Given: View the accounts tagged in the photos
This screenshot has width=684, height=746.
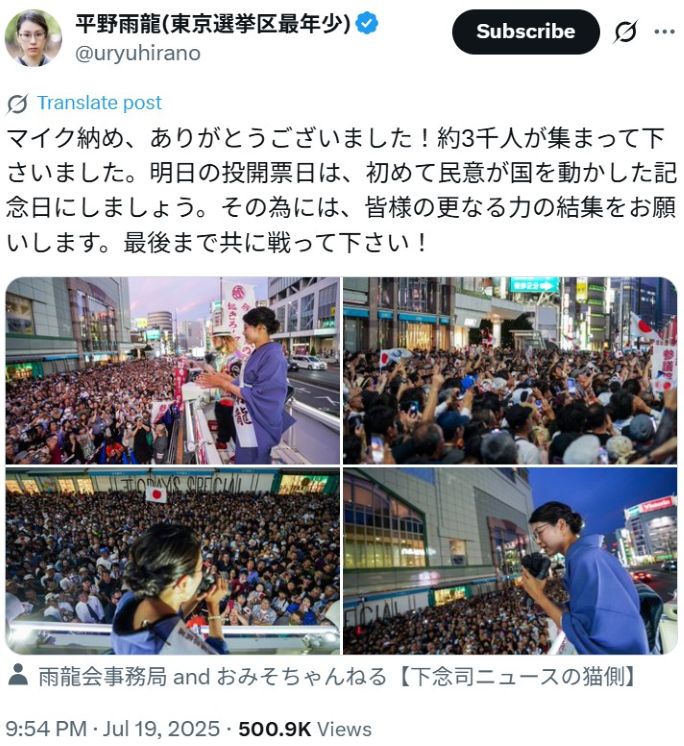Looking at the screenshot, I should (x=320, y=677).
